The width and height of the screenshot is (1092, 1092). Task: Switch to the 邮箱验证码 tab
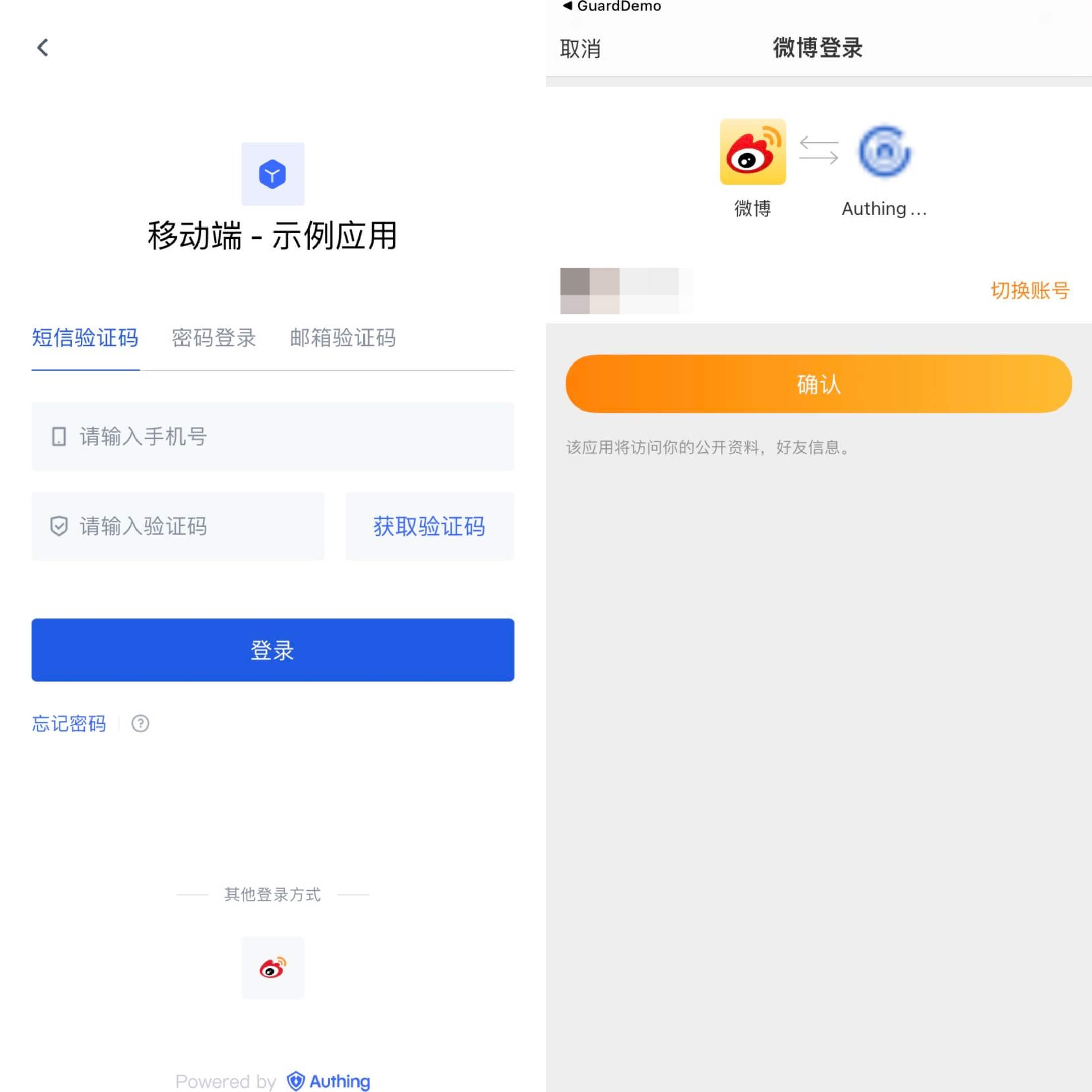tap(343, 338)
